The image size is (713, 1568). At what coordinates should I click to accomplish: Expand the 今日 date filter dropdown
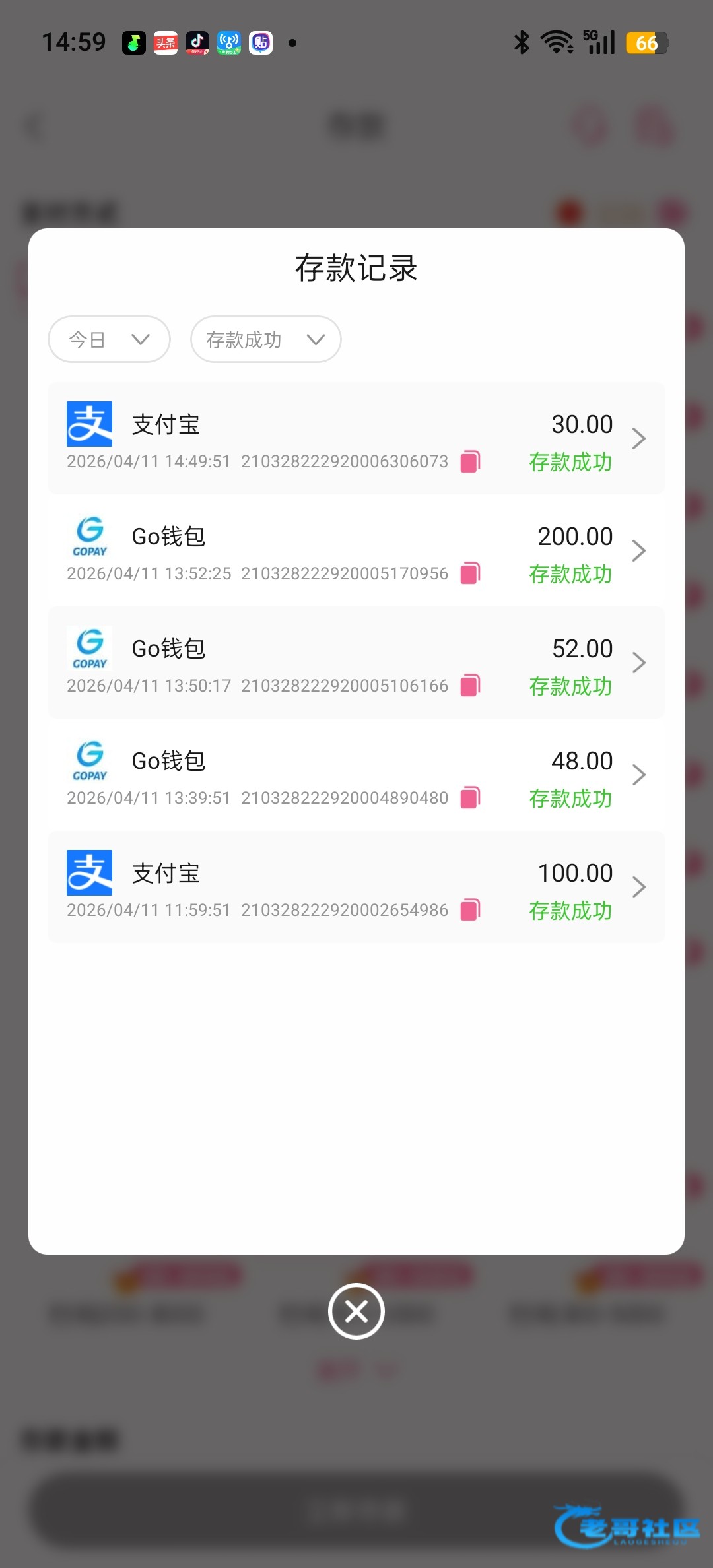pos(109,339)
